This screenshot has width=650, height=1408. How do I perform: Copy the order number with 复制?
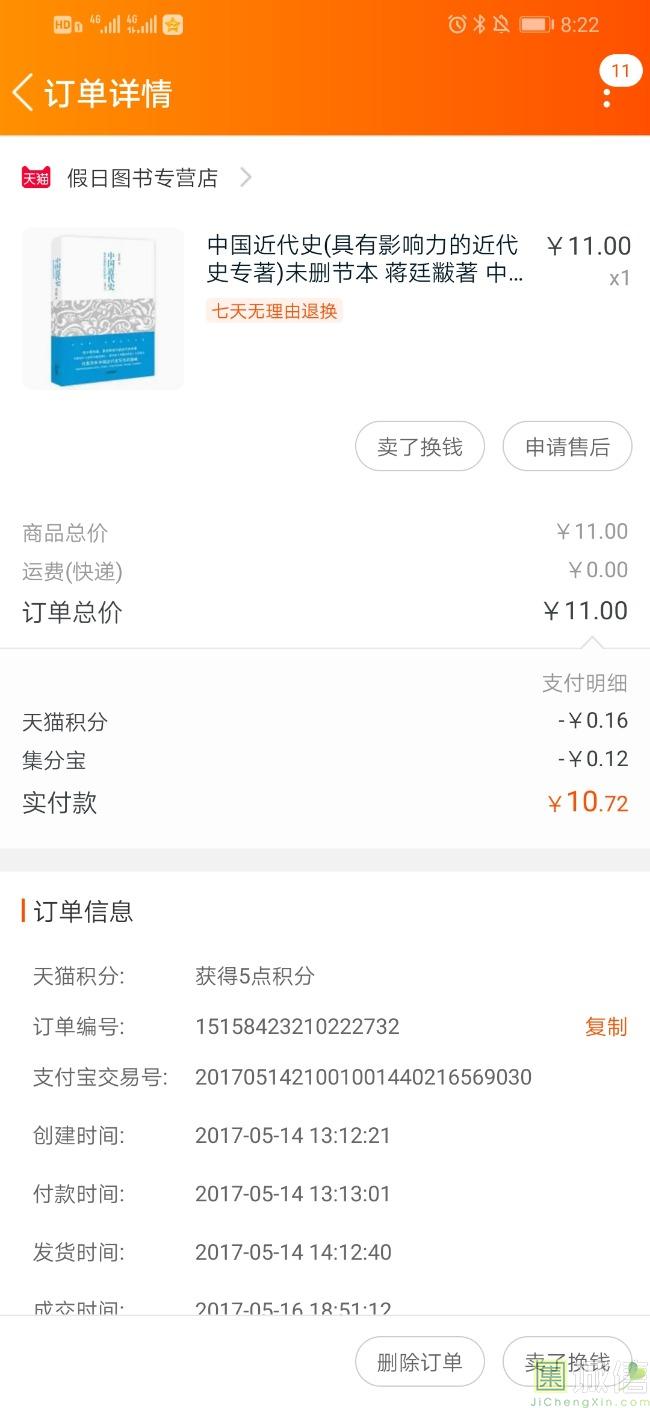coord(605,1027)
